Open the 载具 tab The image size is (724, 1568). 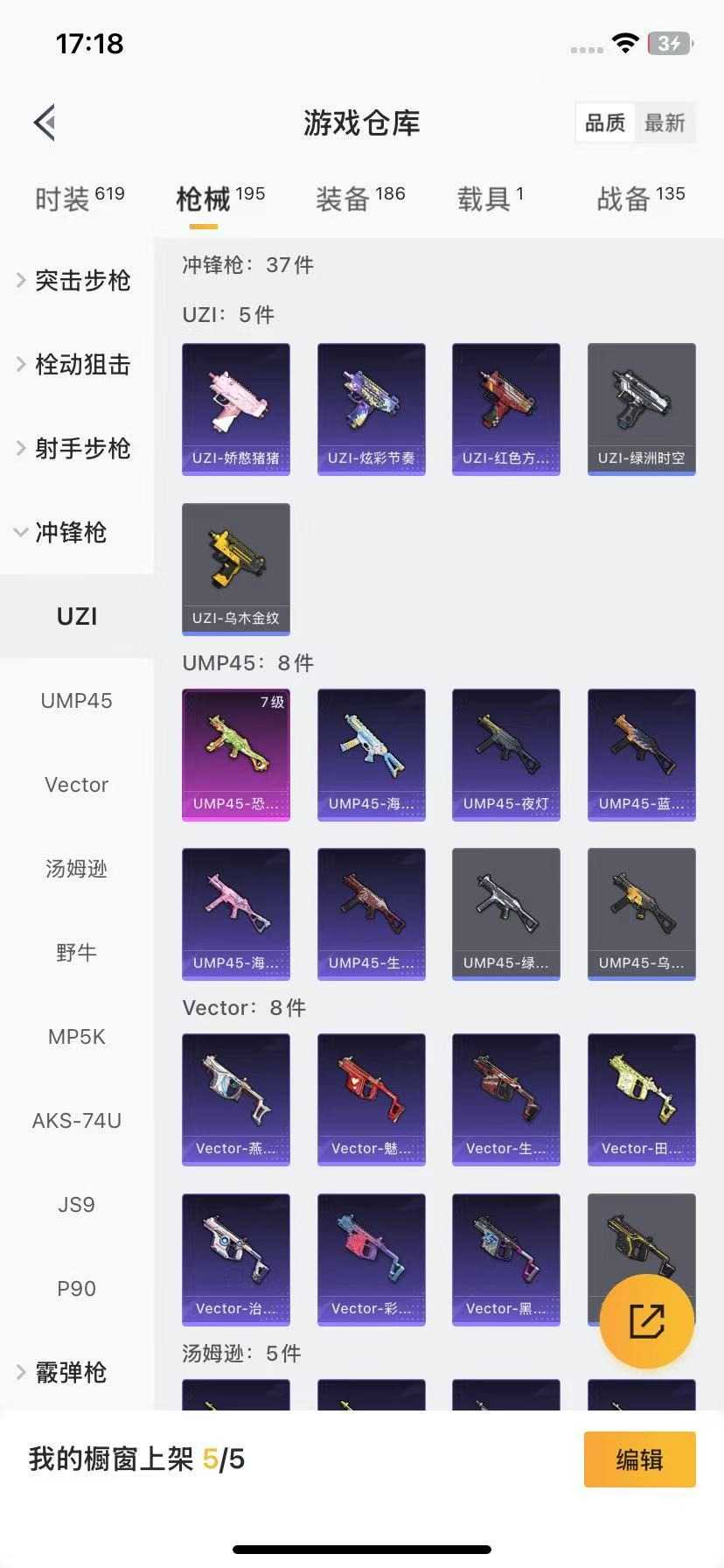(490, 199)
